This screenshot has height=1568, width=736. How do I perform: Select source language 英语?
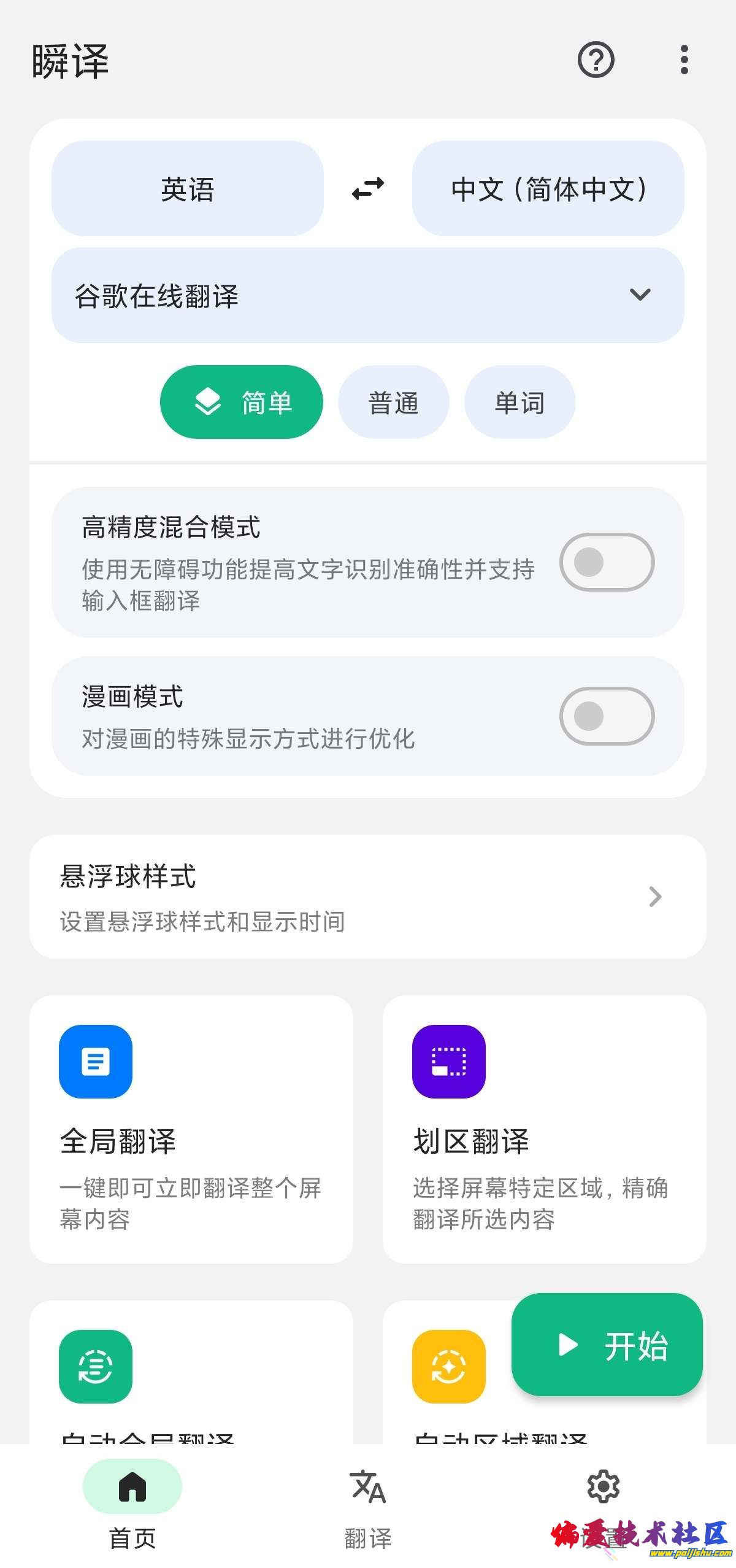(188, 189)
